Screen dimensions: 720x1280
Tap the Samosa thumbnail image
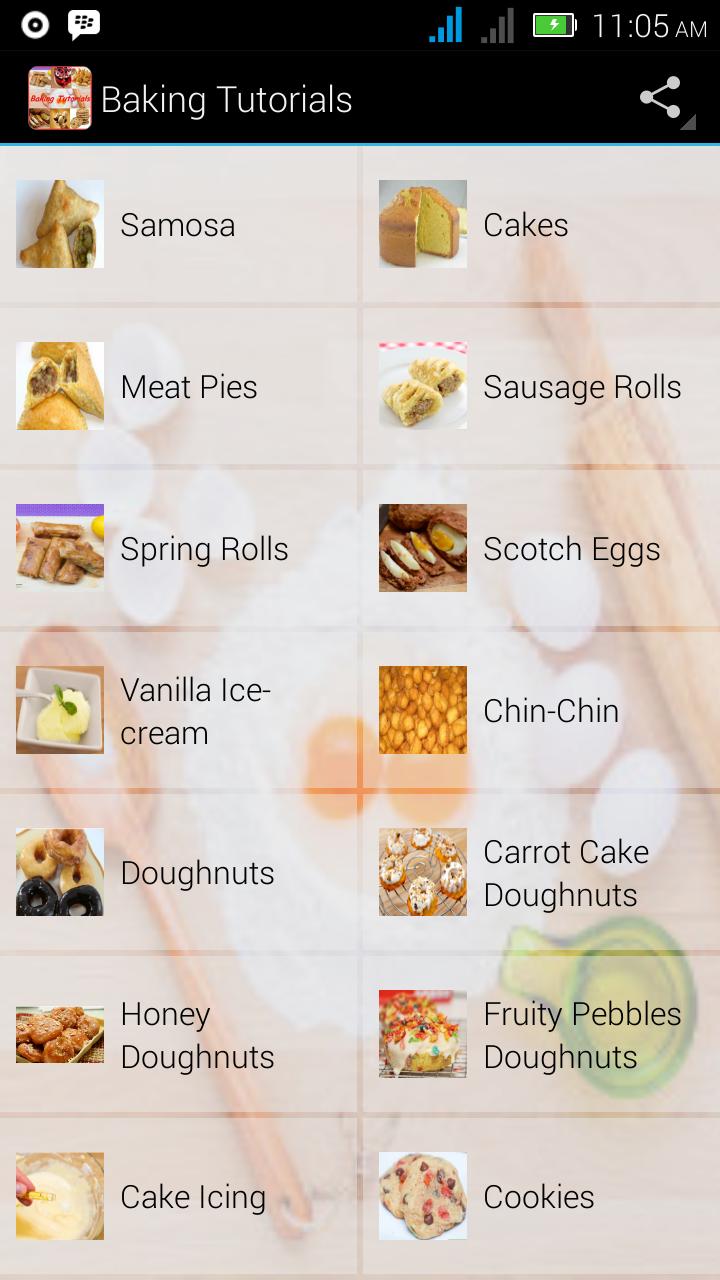(59, 224)
